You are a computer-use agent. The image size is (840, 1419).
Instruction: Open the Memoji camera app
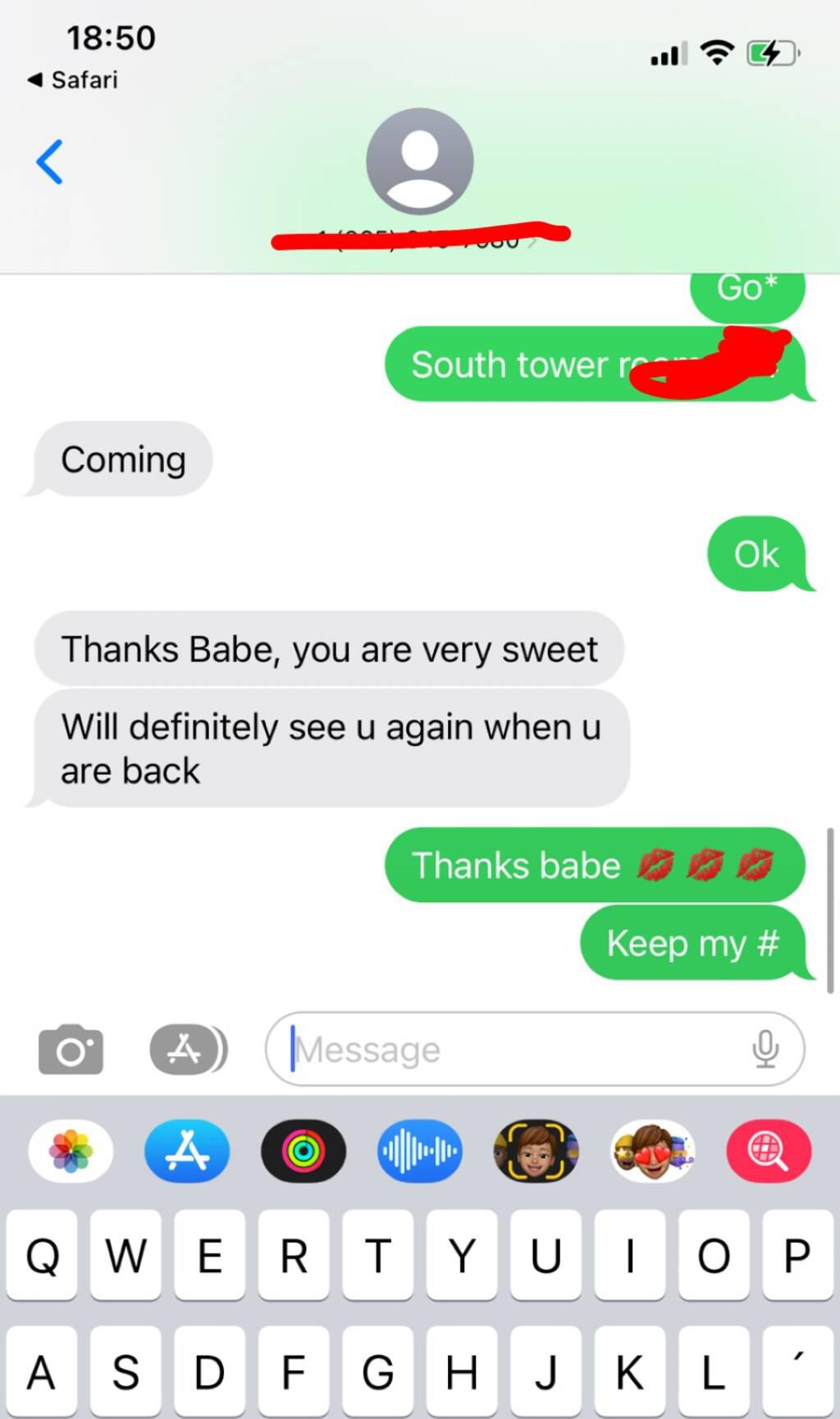click(536, 1151)
